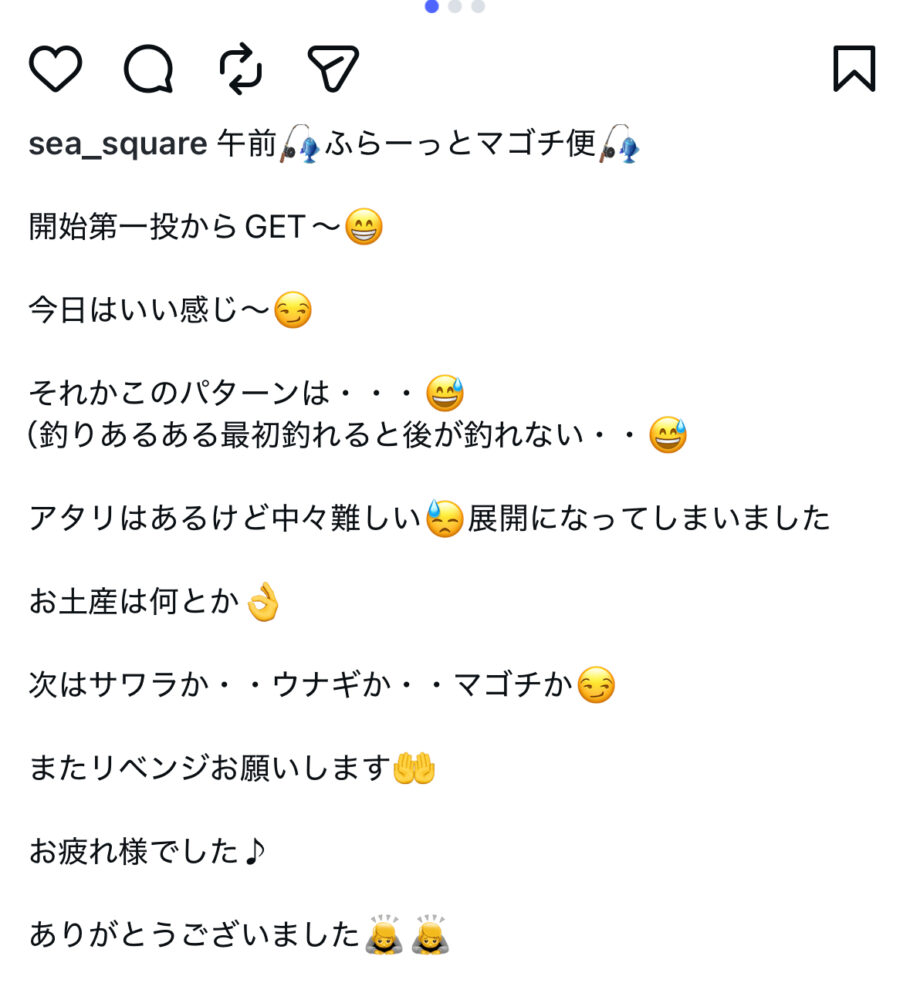This screenshot has width=910, height=1000.
Task: Repost the sea_square post
Action: click(240, 69)
